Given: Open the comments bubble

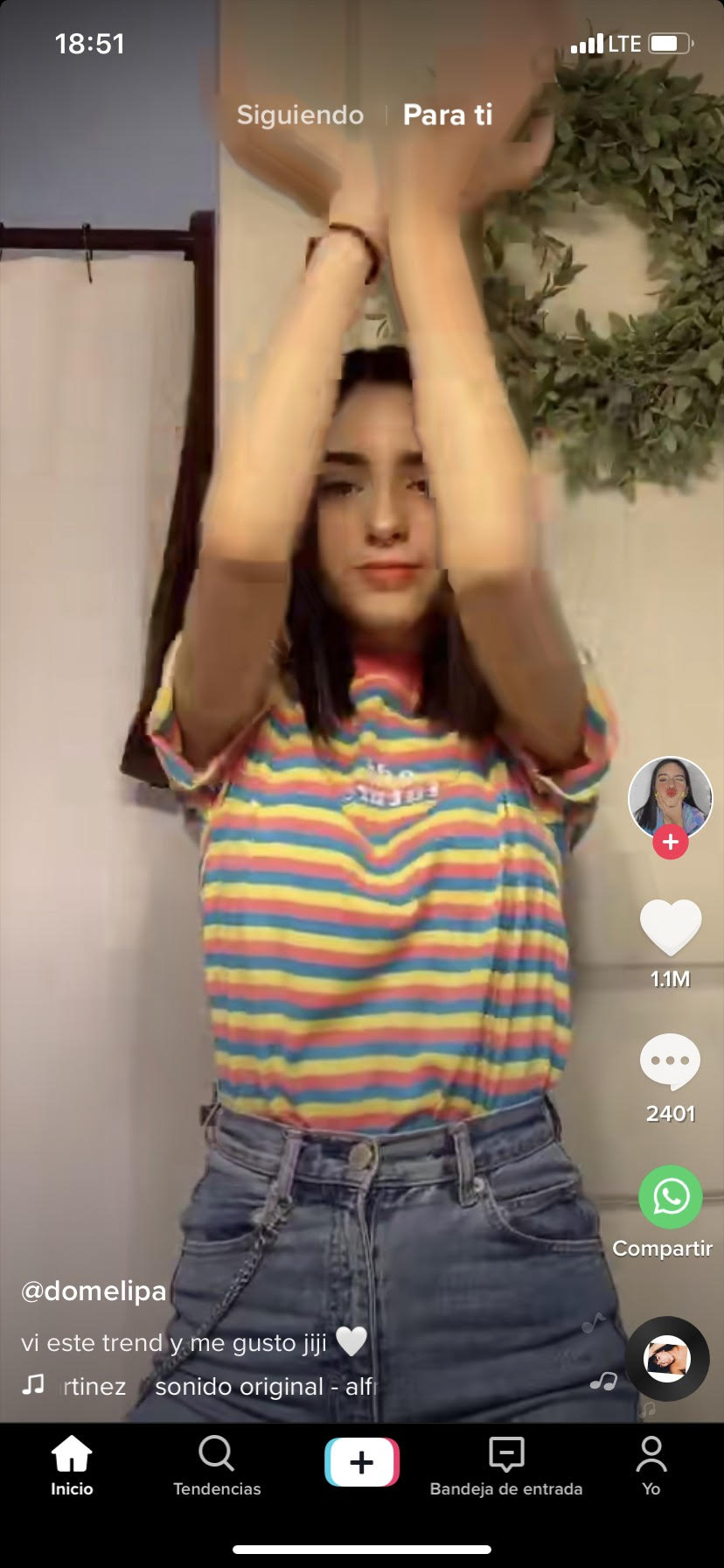Looking at the screenshot, I should click(x=671, y=1061).
